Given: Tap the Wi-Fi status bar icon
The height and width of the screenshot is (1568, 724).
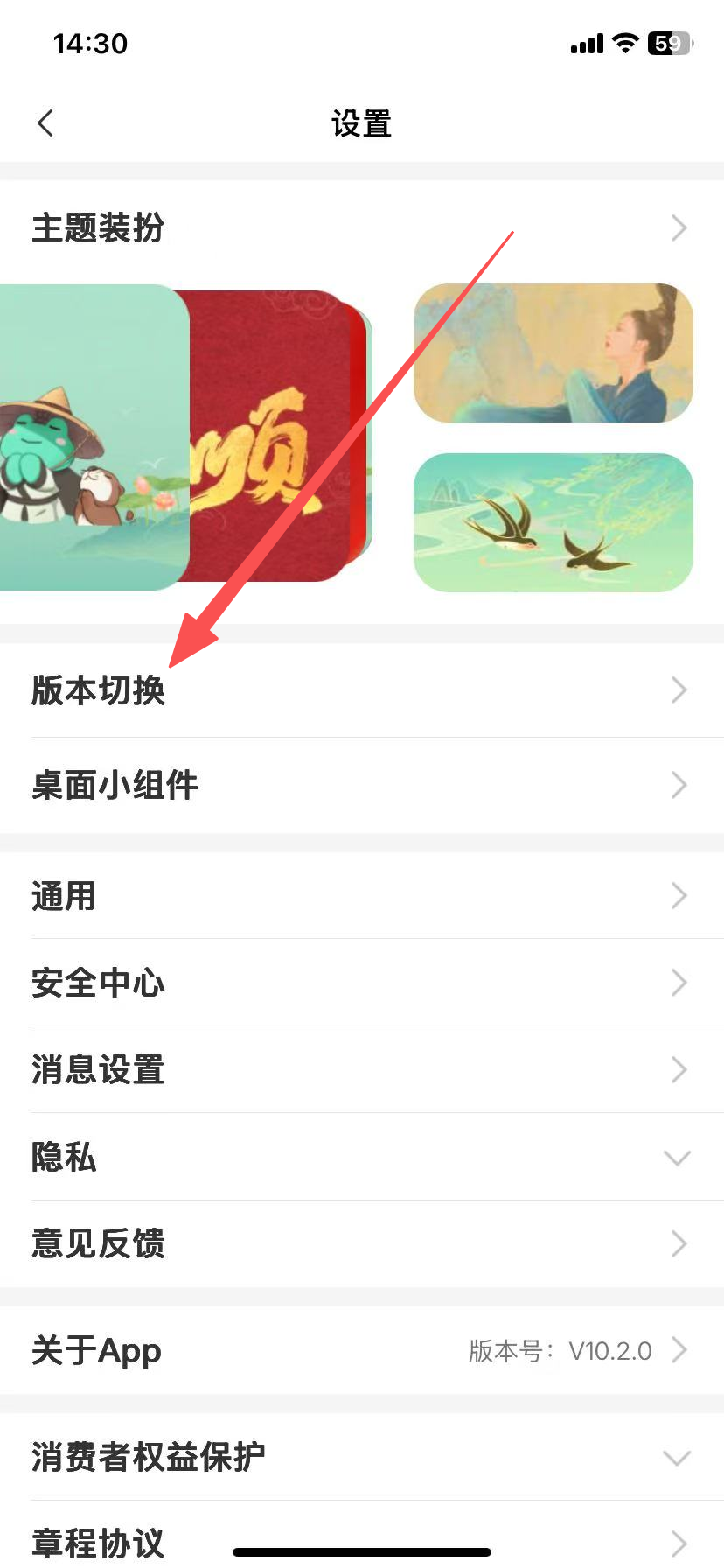Looking at the screenshot, I should pyautogui.click(x=623, y=43).
